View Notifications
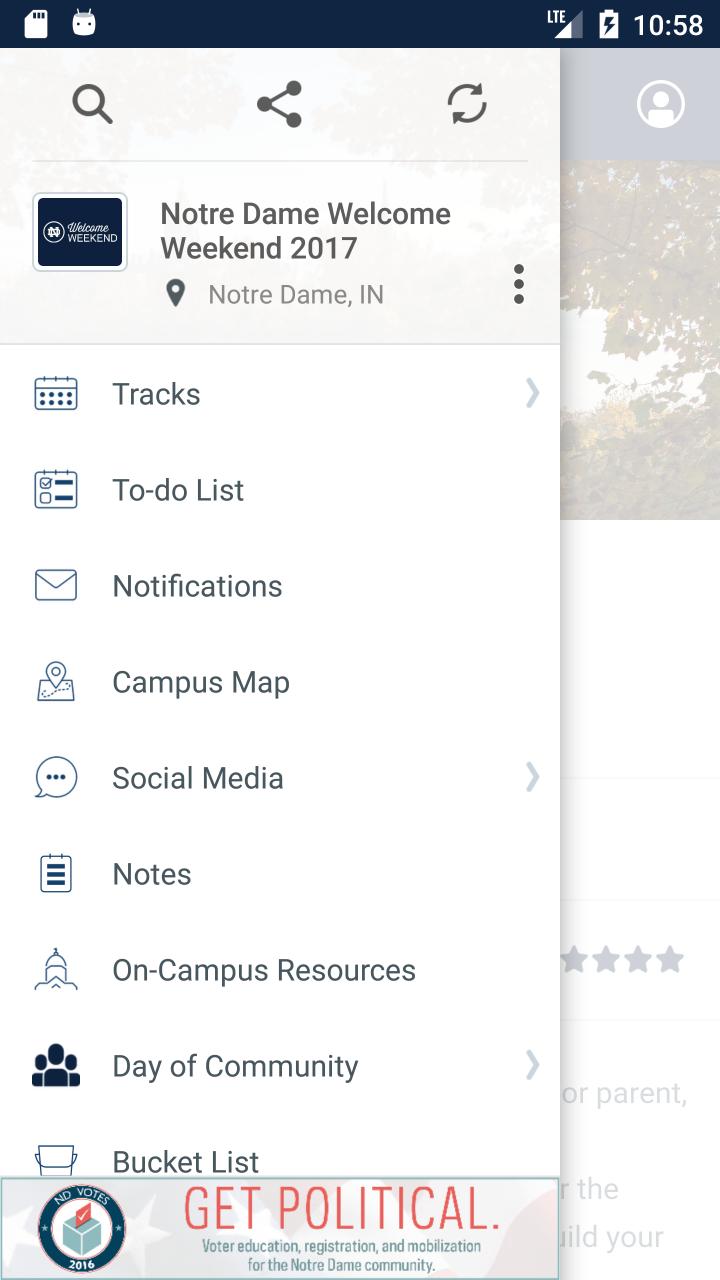 tap(280, 586)
